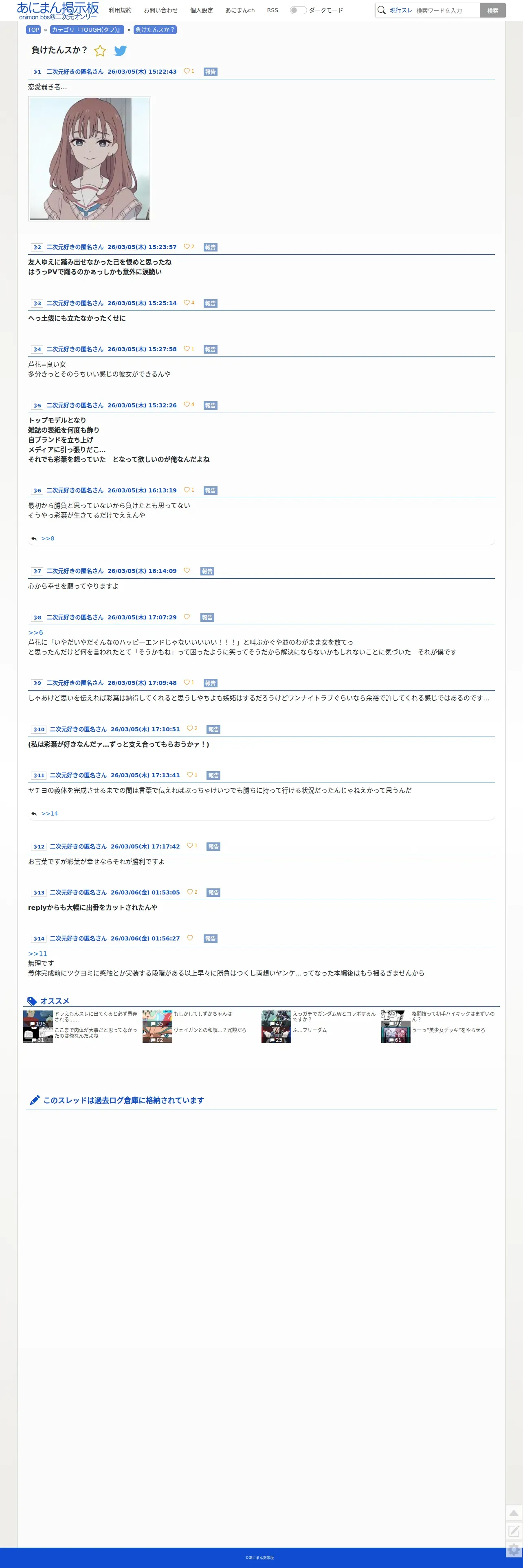Open the gear settings icon at bottom right
This screenshot has height=1568, width=523.
(x=514, y=1550)
